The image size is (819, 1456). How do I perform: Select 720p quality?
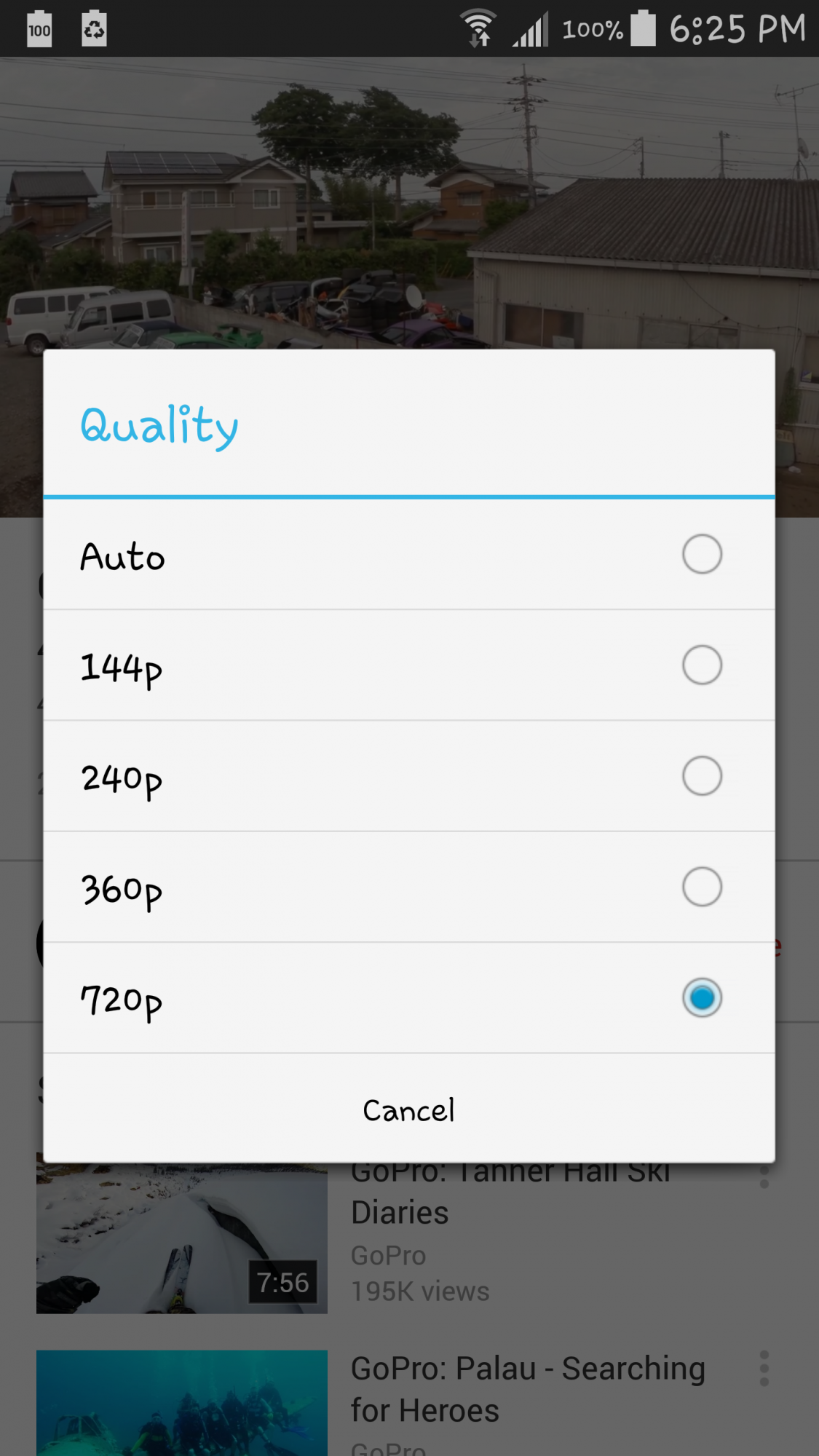[x=409, y=997]
